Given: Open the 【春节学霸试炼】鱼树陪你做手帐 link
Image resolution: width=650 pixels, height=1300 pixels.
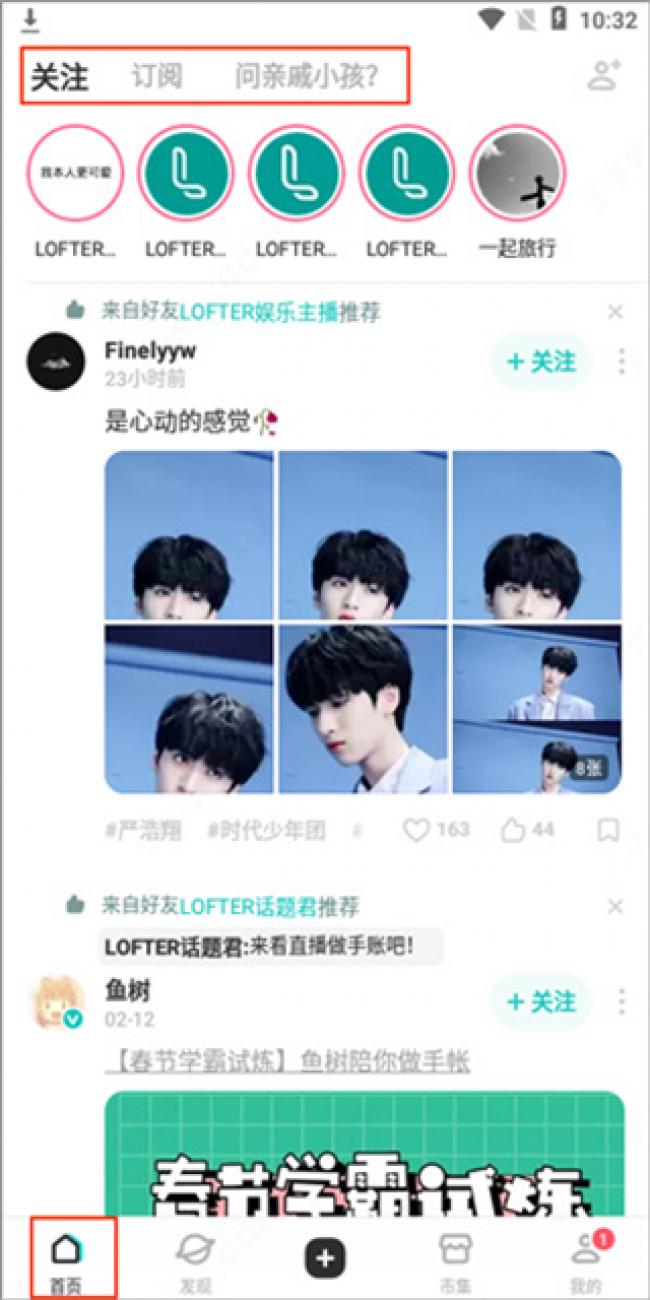Looking at the screenshot, I should [287, 1061].
